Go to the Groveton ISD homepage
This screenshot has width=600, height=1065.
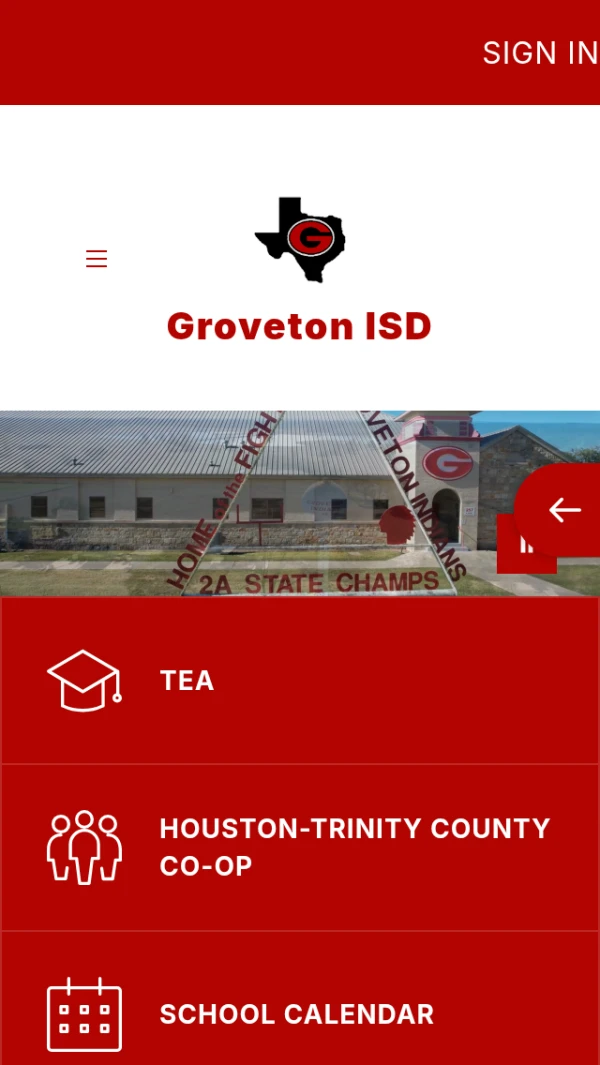point(299,326)
